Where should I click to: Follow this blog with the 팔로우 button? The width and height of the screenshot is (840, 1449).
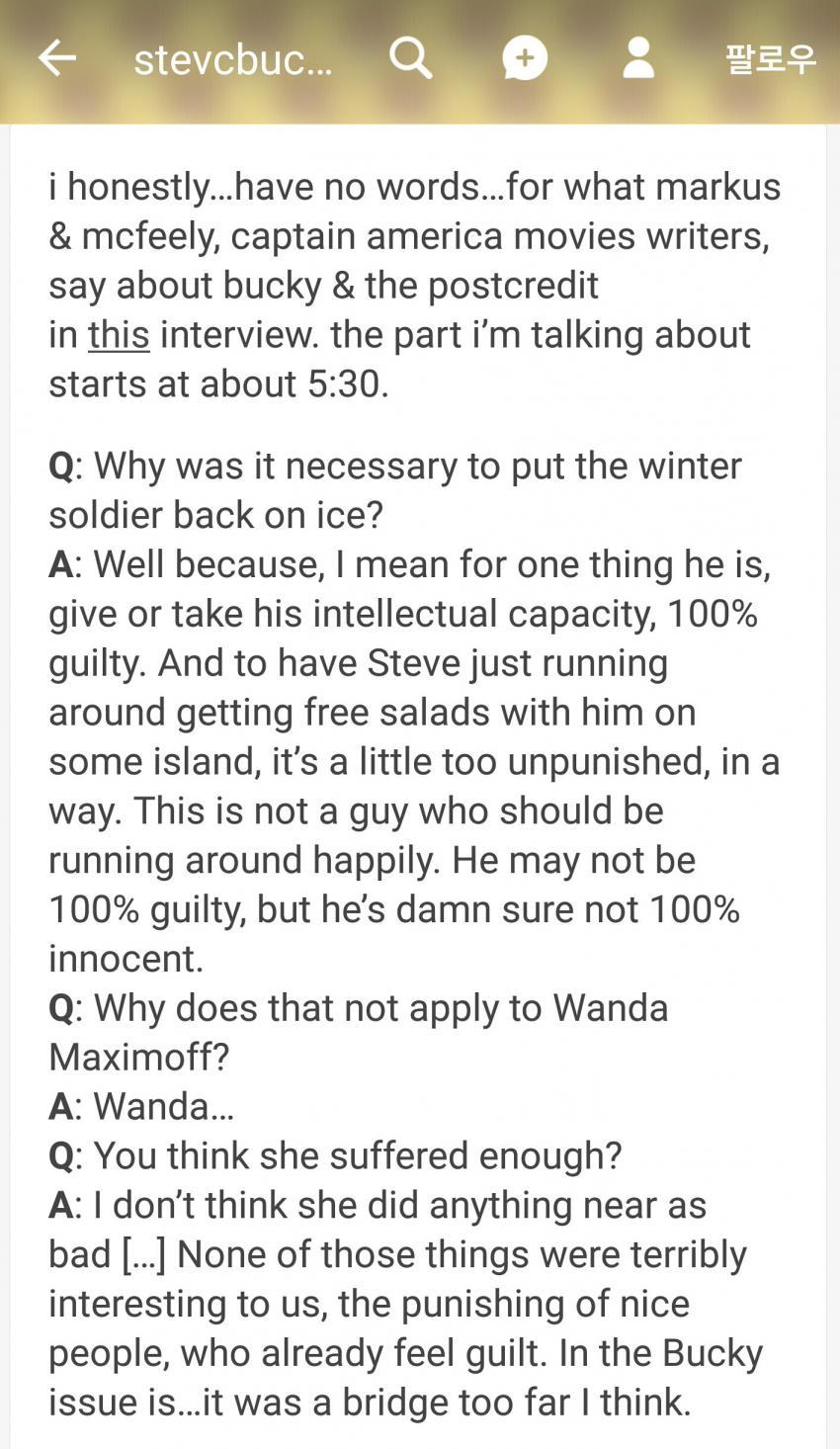(x=770, y=58)
